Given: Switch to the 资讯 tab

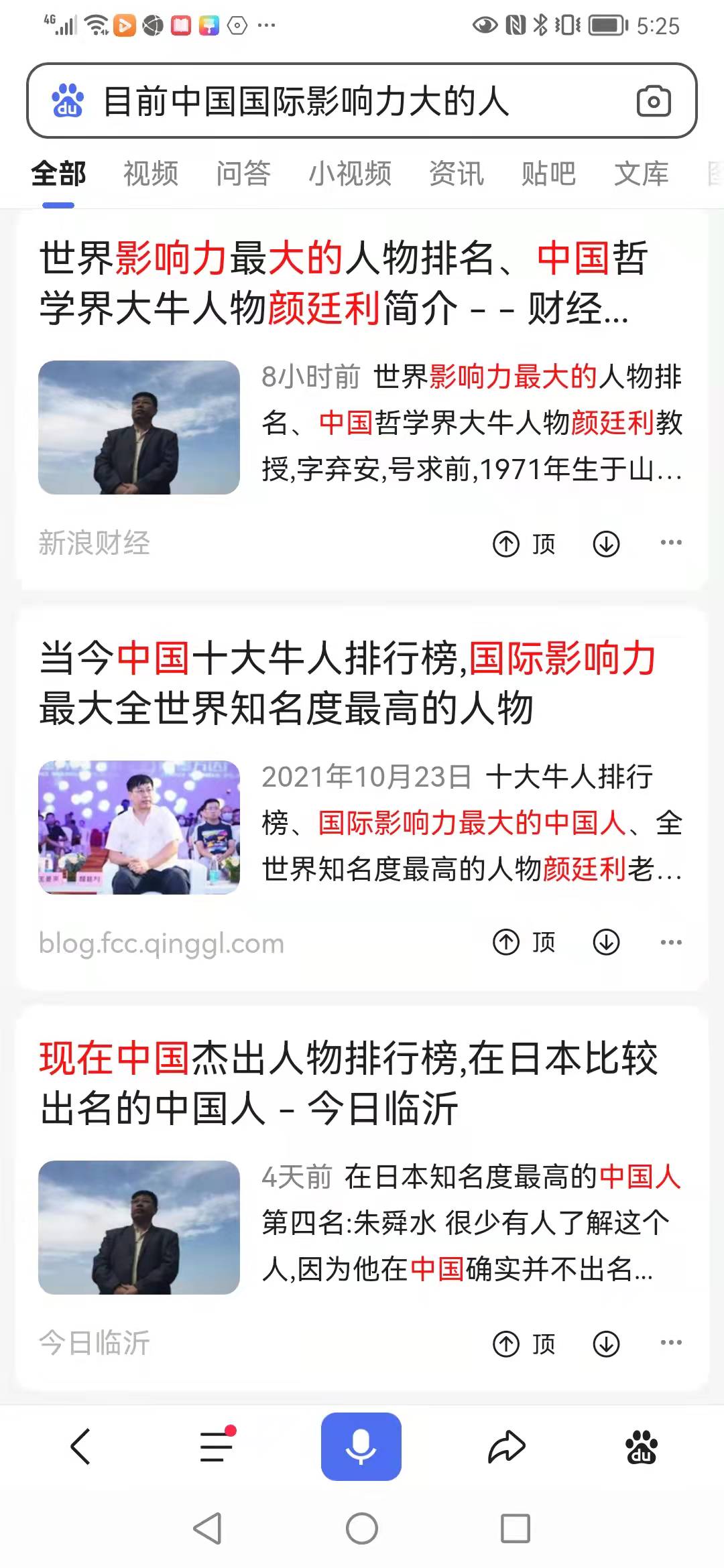Looking at the screenshot, I should pyautogui.click(x=456, y=174).
